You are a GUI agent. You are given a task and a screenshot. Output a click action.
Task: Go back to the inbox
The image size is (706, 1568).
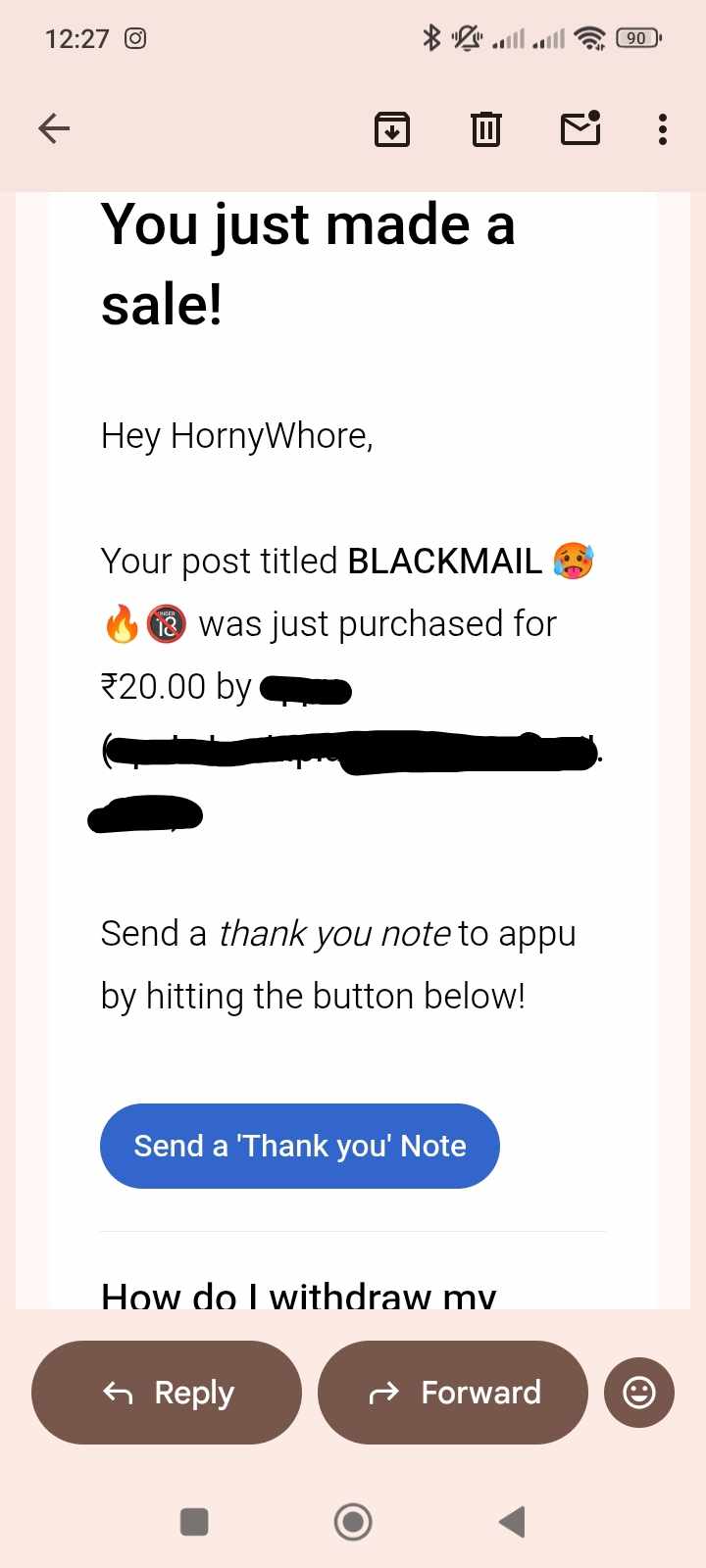click(54, 128)
